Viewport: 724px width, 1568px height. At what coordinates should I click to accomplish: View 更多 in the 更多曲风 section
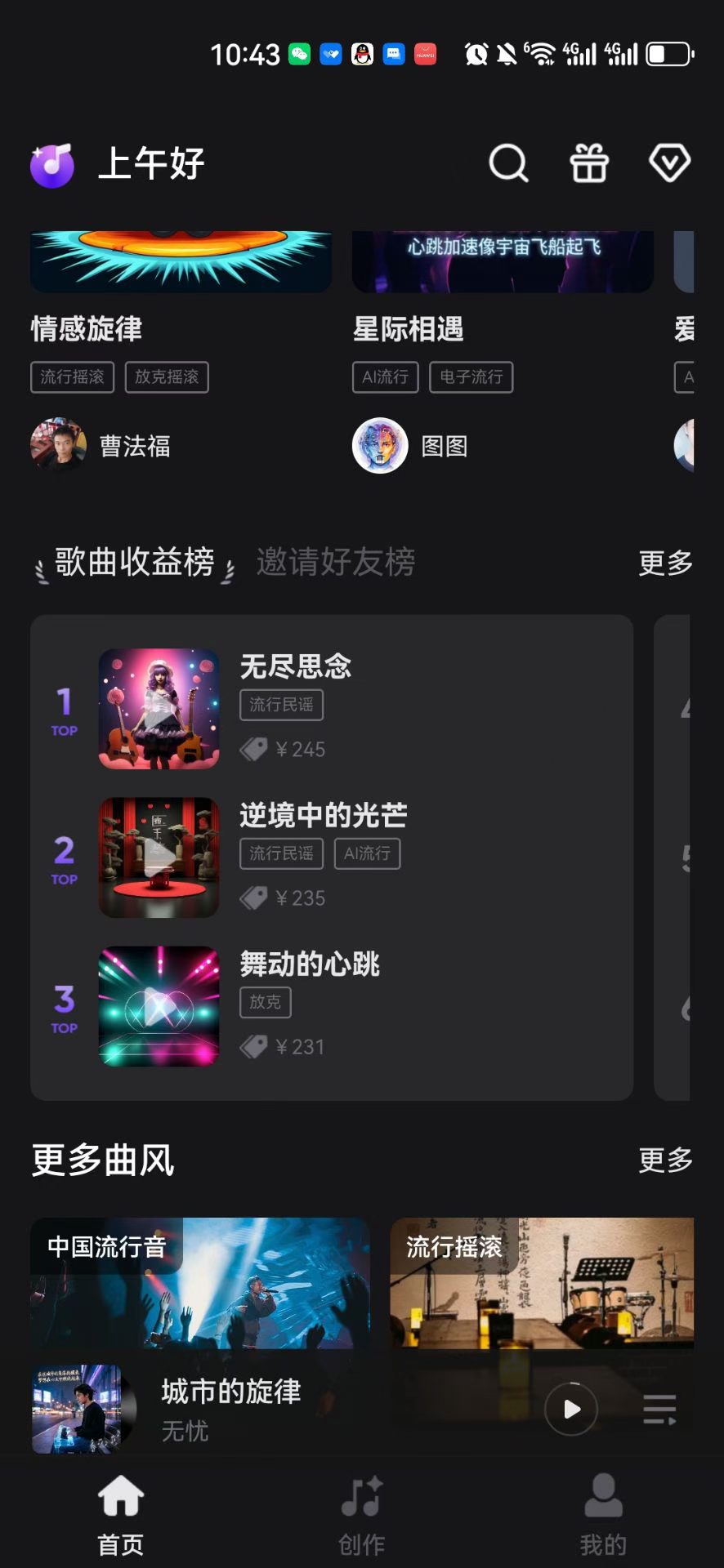point(664,1160)
